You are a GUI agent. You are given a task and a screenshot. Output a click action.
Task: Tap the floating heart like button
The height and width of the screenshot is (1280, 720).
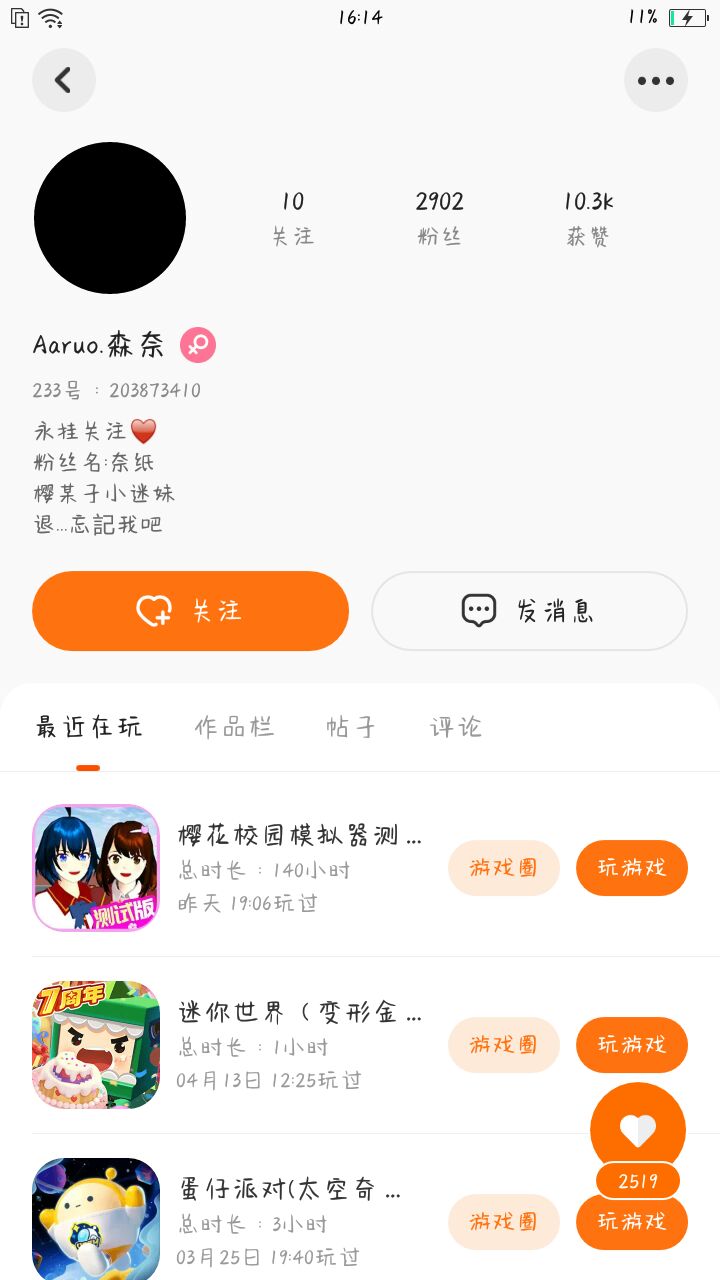coord(638,1130)
